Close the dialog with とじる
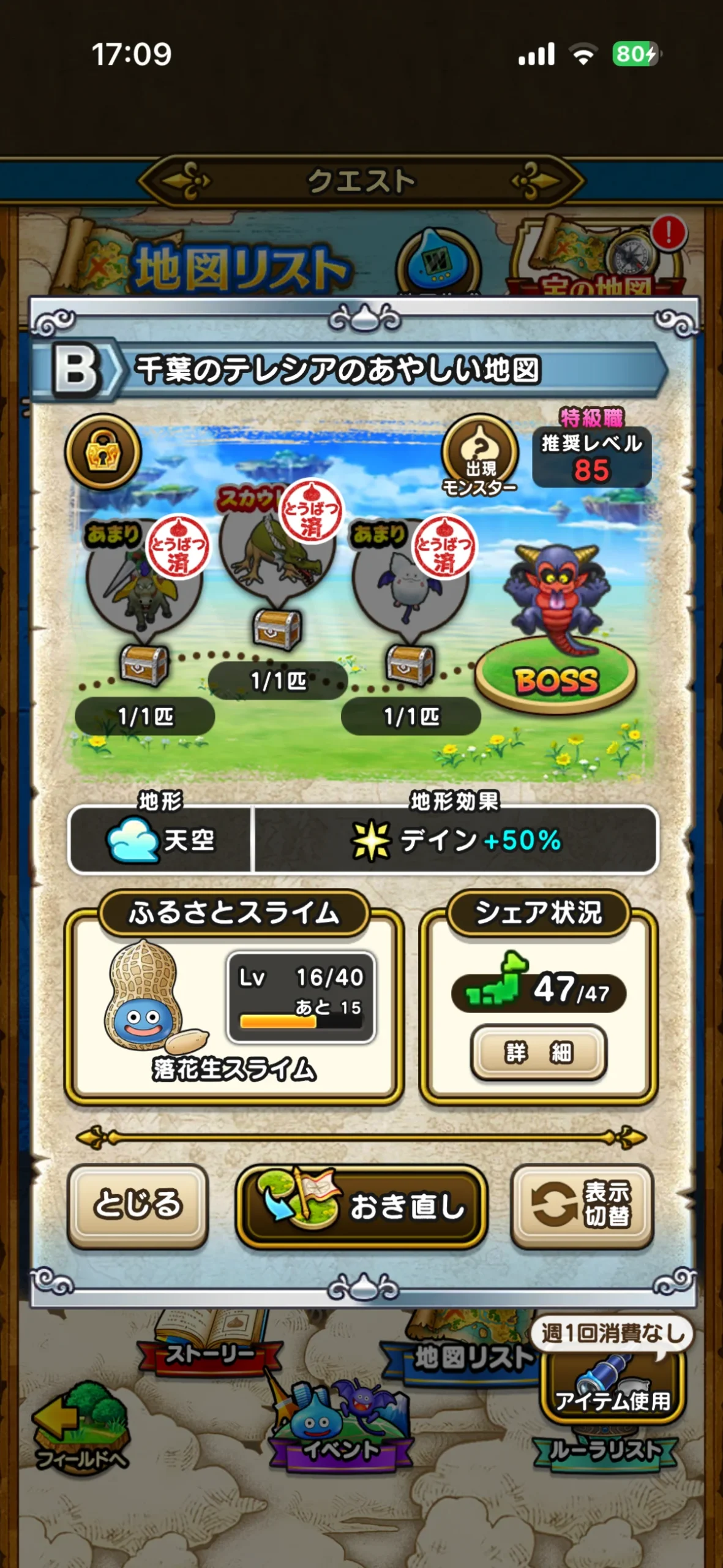The height and width of the screenshot is (1568, 723). tap(138, 1203)
